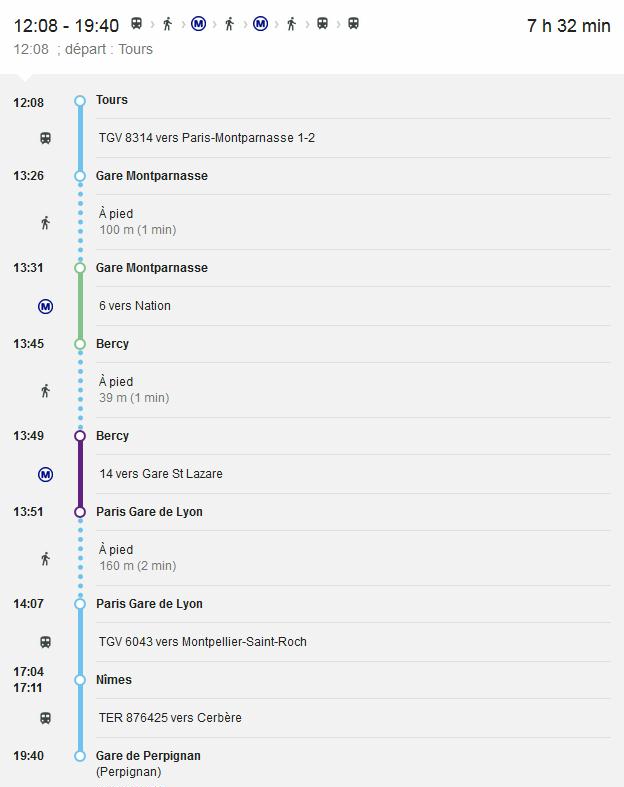Open TGV 6043 vers Montpellier-Saint-Roch step
The image size is (624, 787).
202,642
